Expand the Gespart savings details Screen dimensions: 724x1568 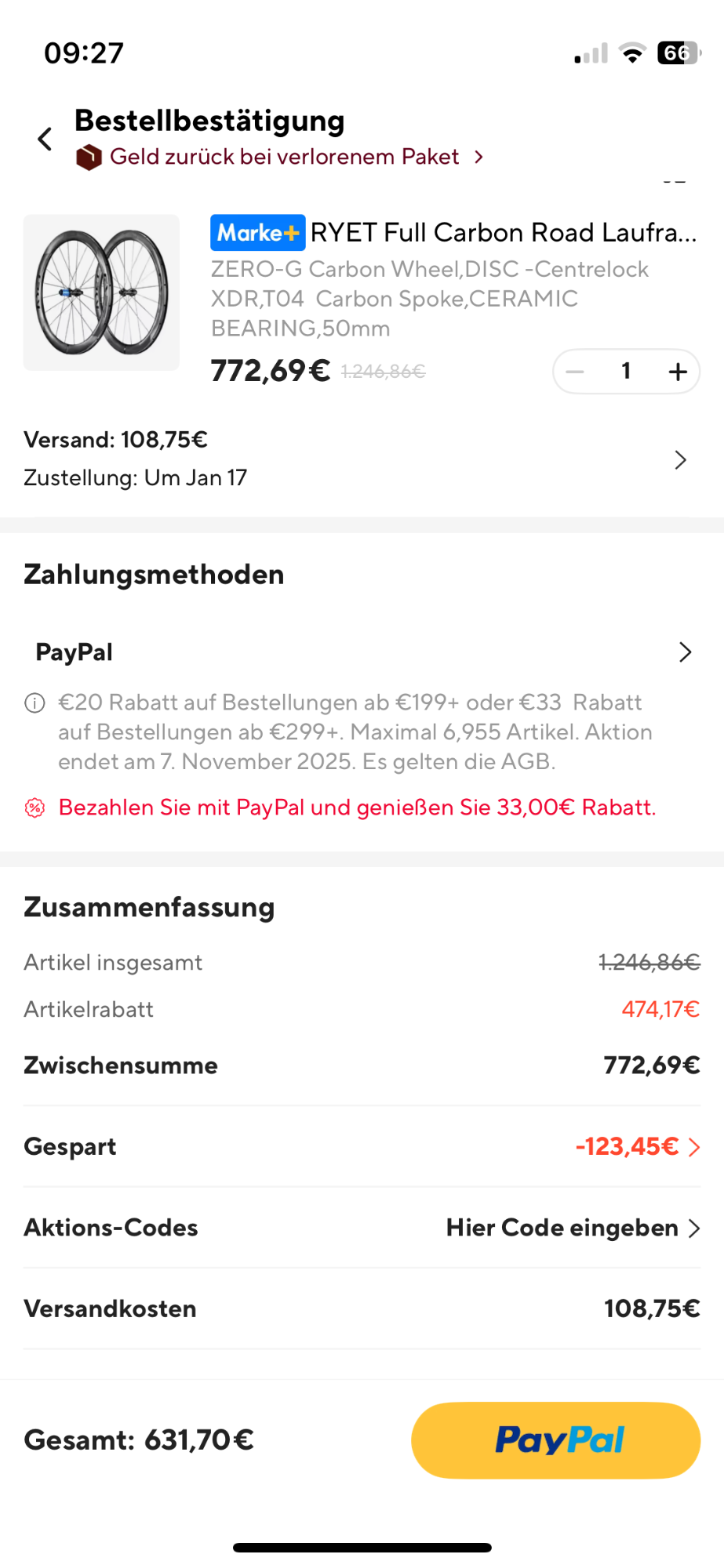tap(637, 1147)
